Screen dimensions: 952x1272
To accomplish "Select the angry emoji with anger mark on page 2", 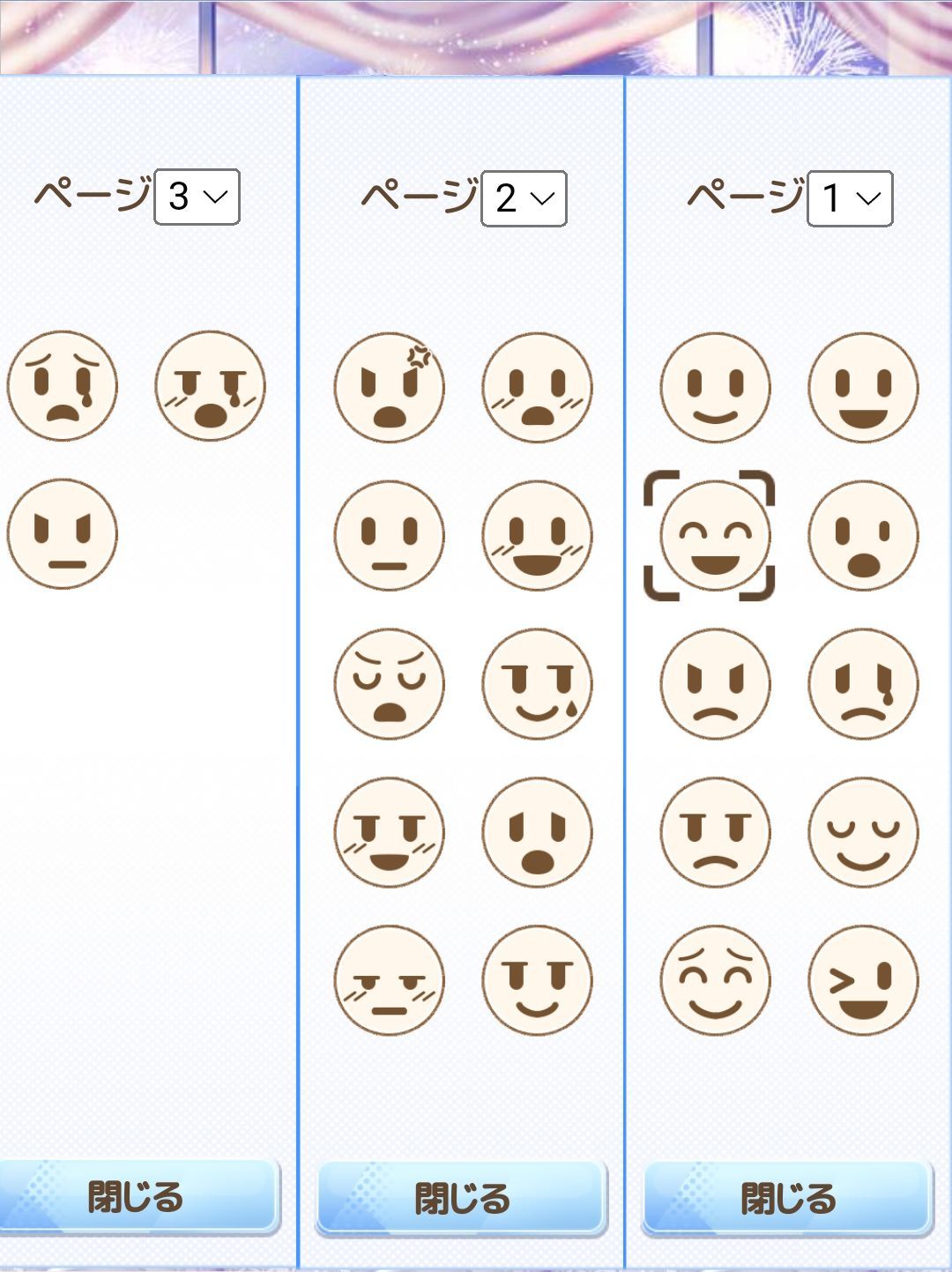I will pyautogui.click(x=390, y=385).
